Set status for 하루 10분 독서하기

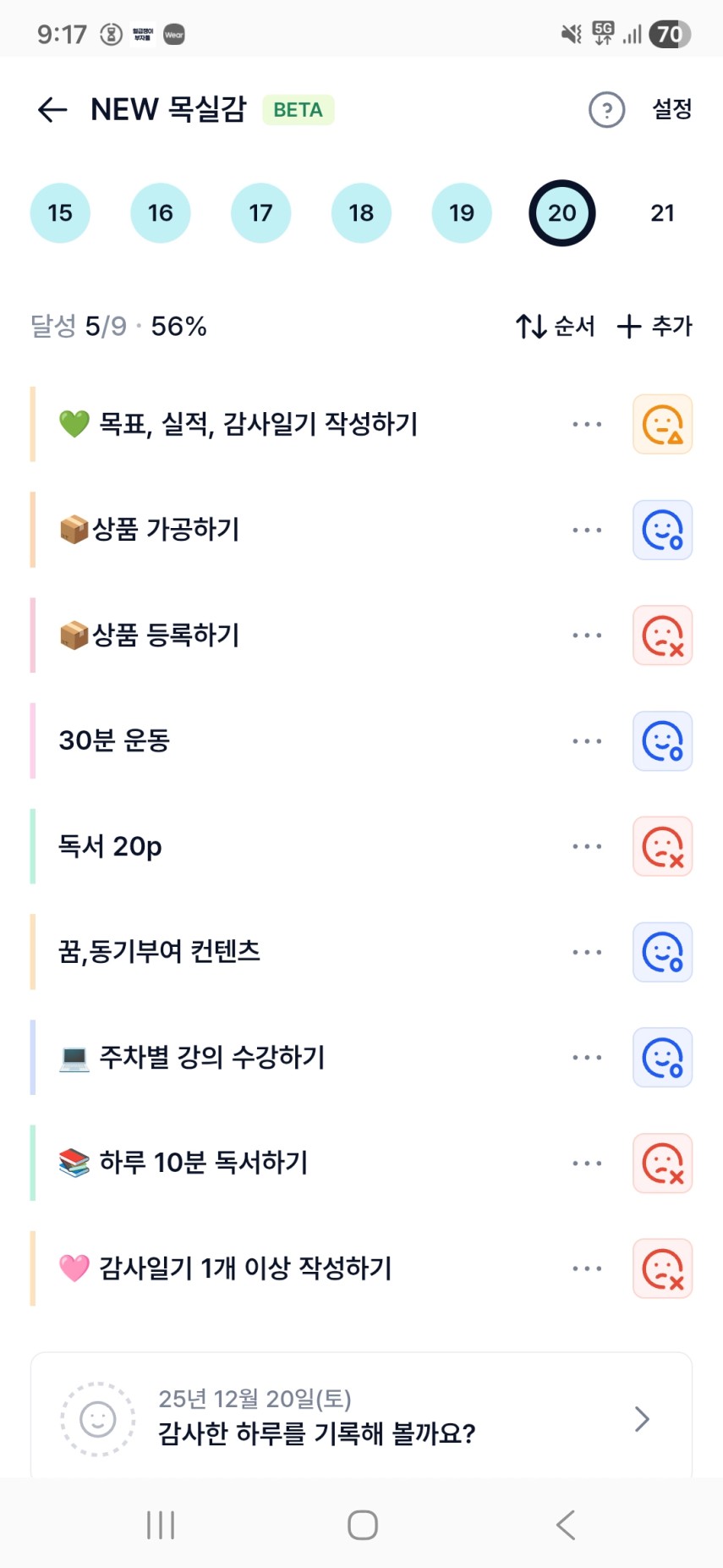(x=662, y=1164)
